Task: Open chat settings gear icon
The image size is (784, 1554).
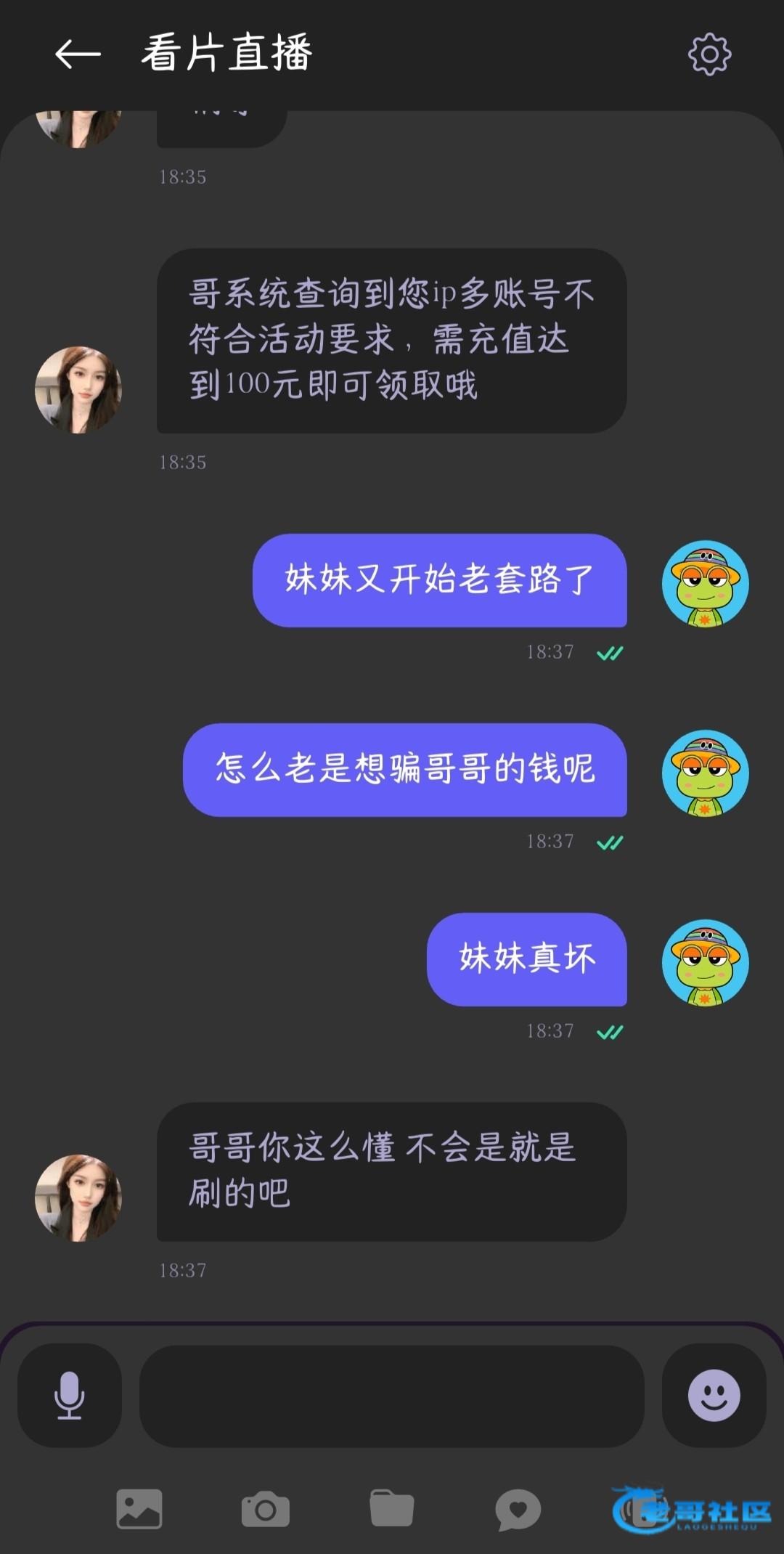Action: click(709, 54)
